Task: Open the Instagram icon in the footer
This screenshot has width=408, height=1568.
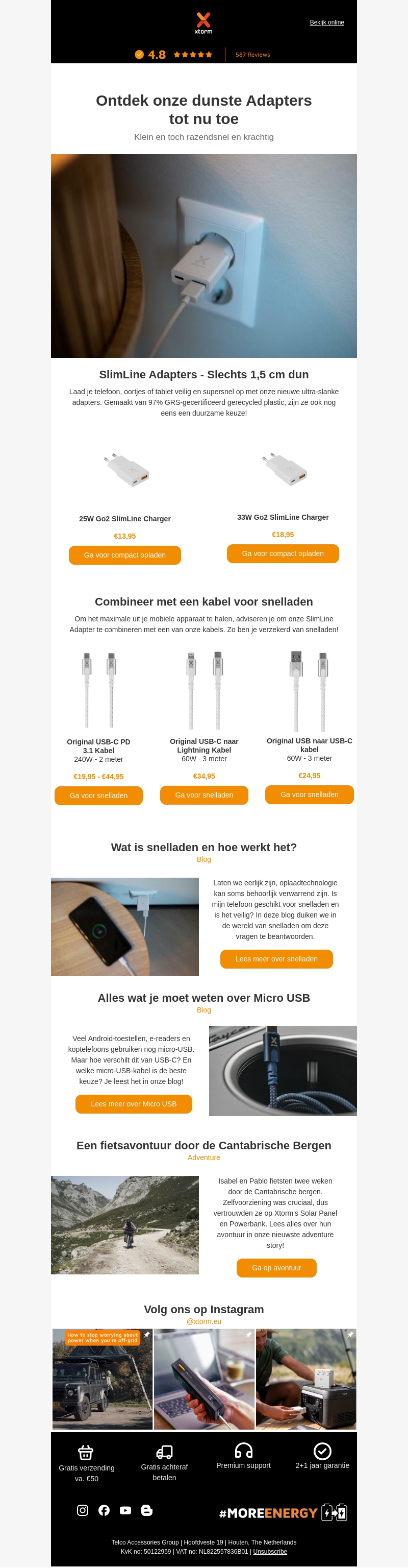Action: (x=83, y=1510)
